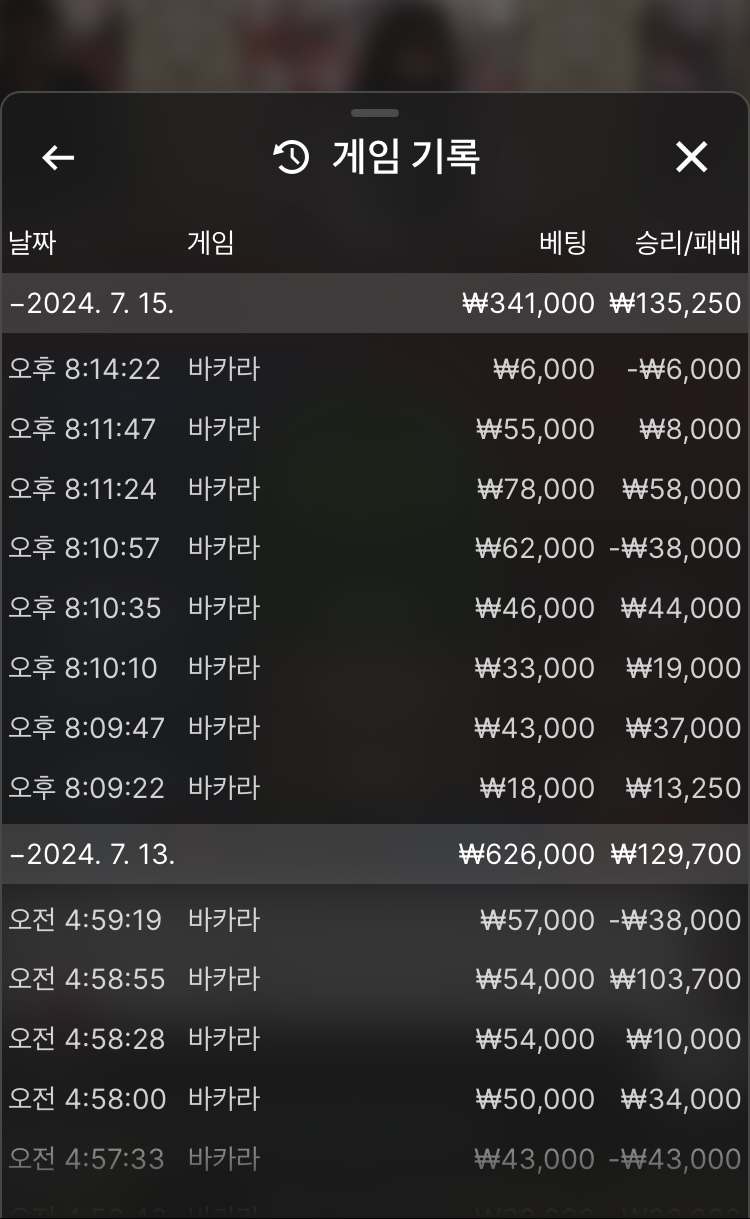Image resolution: width=750 pixels, height=1219 pixels.
Task: Open the 오전 4:59:19 바카라 record
Action: 375,919
